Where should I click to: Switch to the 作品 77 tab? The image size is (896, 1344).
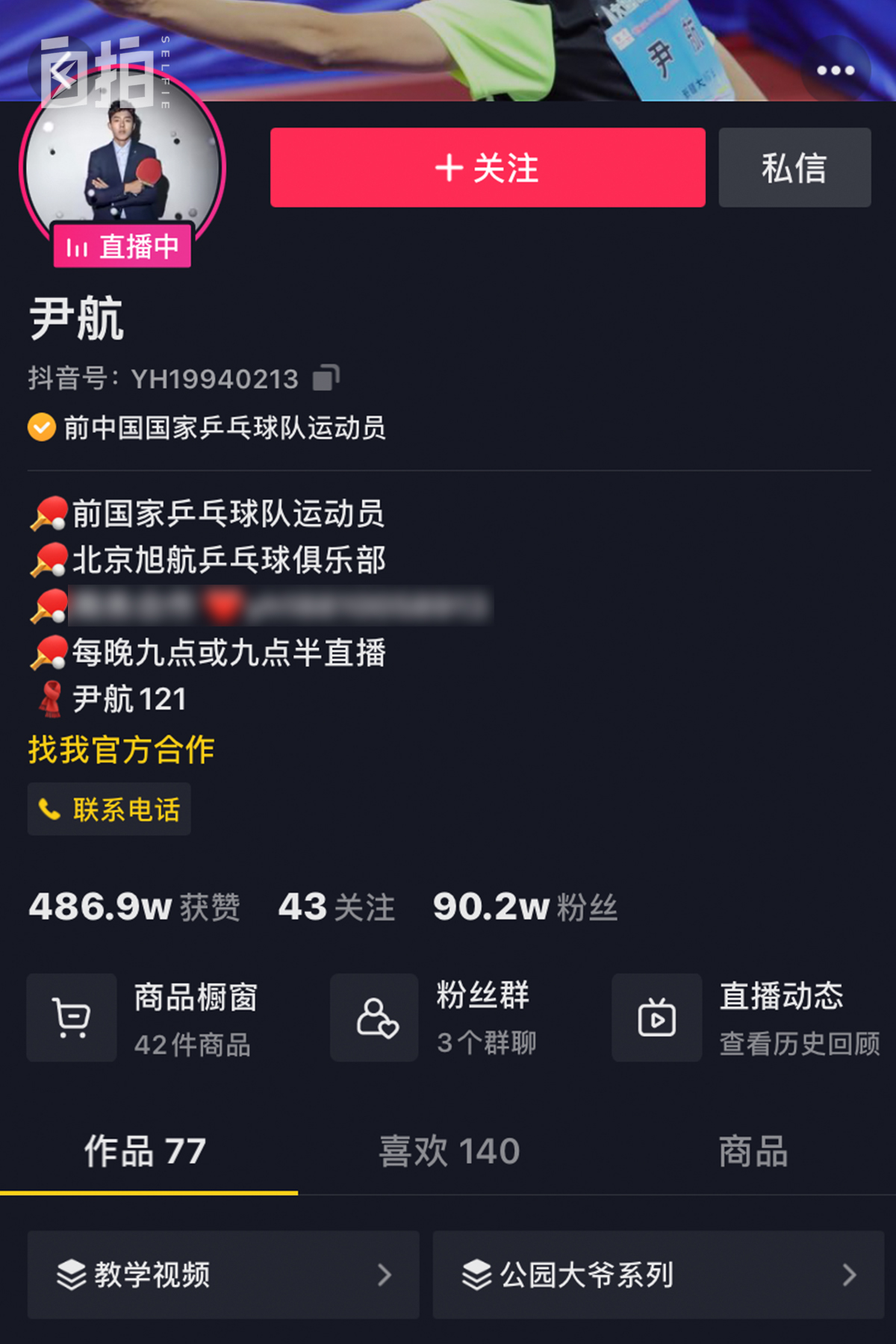146,1151
